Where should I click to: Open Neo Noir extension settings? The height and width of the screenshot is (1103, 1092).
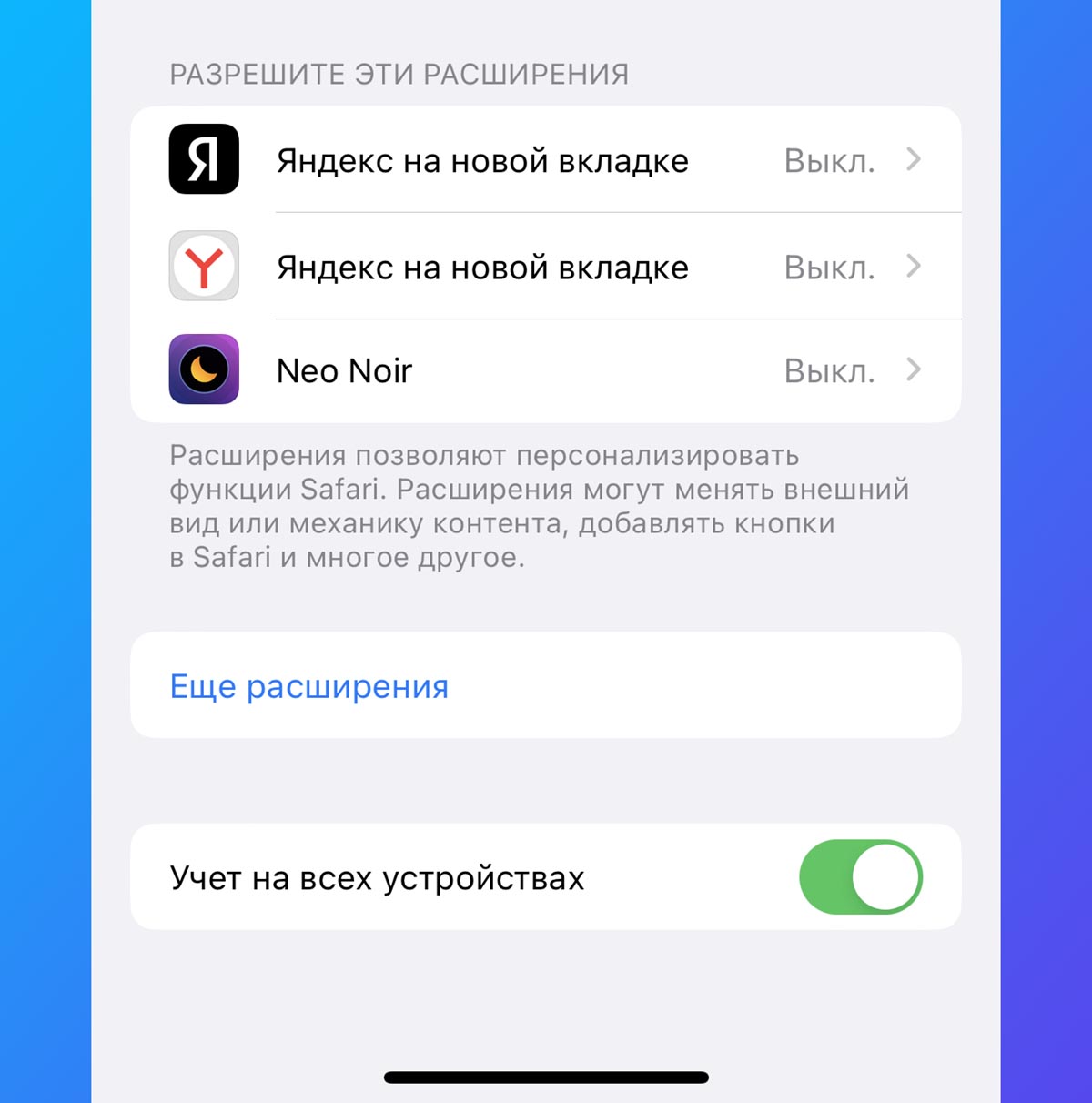pyautogui.click(x=544, y=370)
